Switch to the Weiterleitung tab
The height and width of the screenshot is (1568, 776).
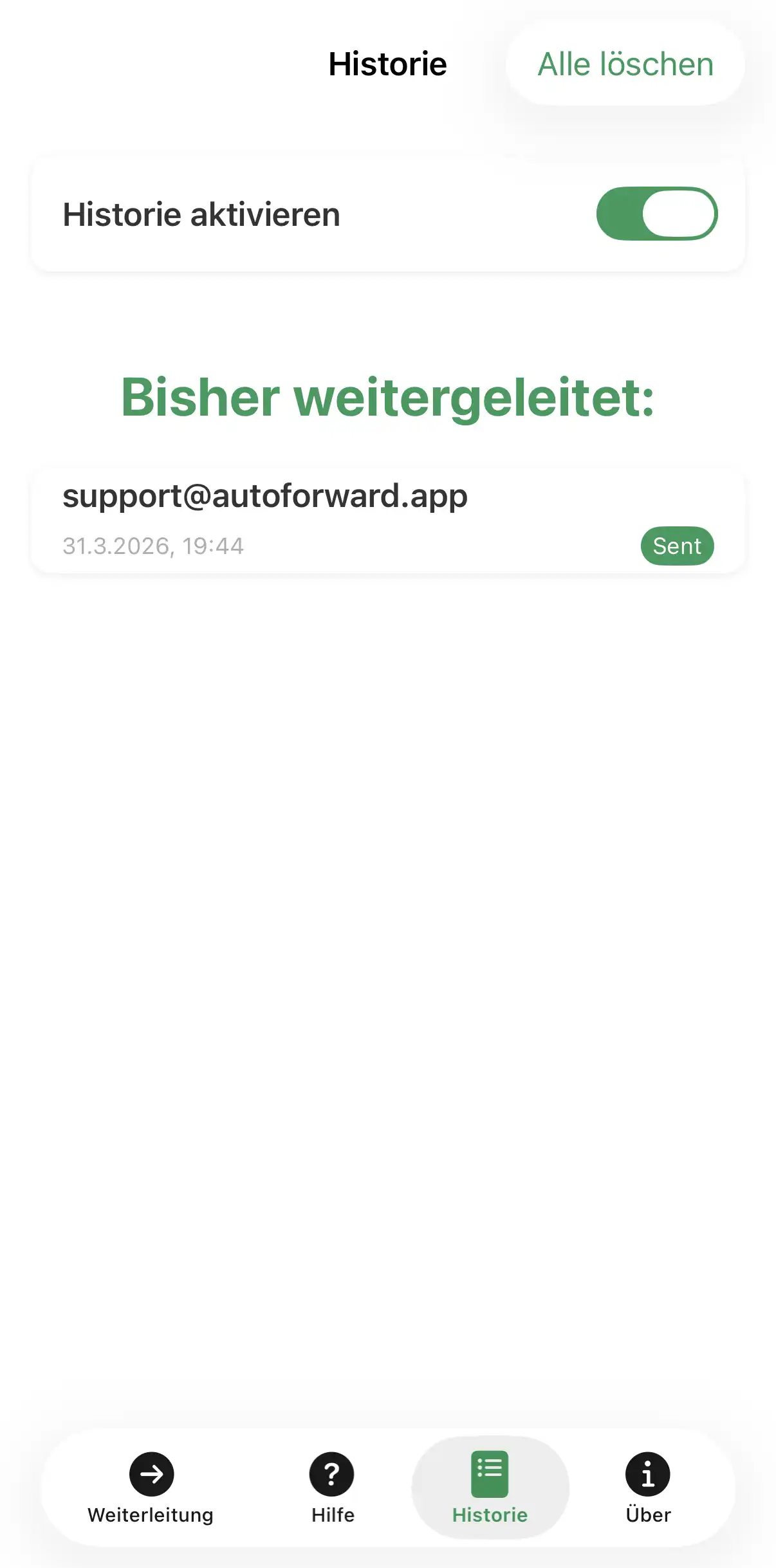151,1487
